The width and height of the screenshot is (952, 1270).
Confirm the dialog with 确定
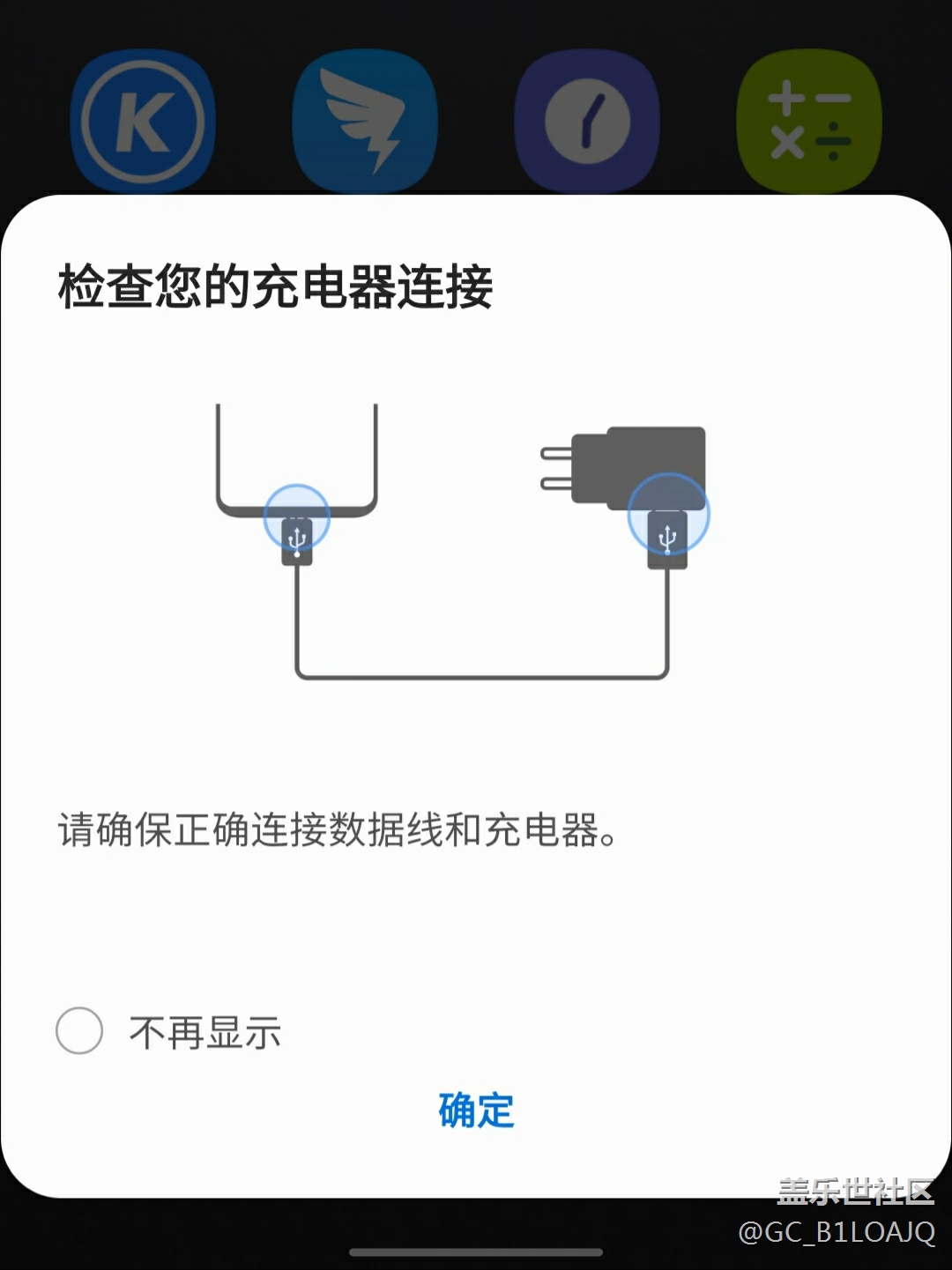[476, 1110]
